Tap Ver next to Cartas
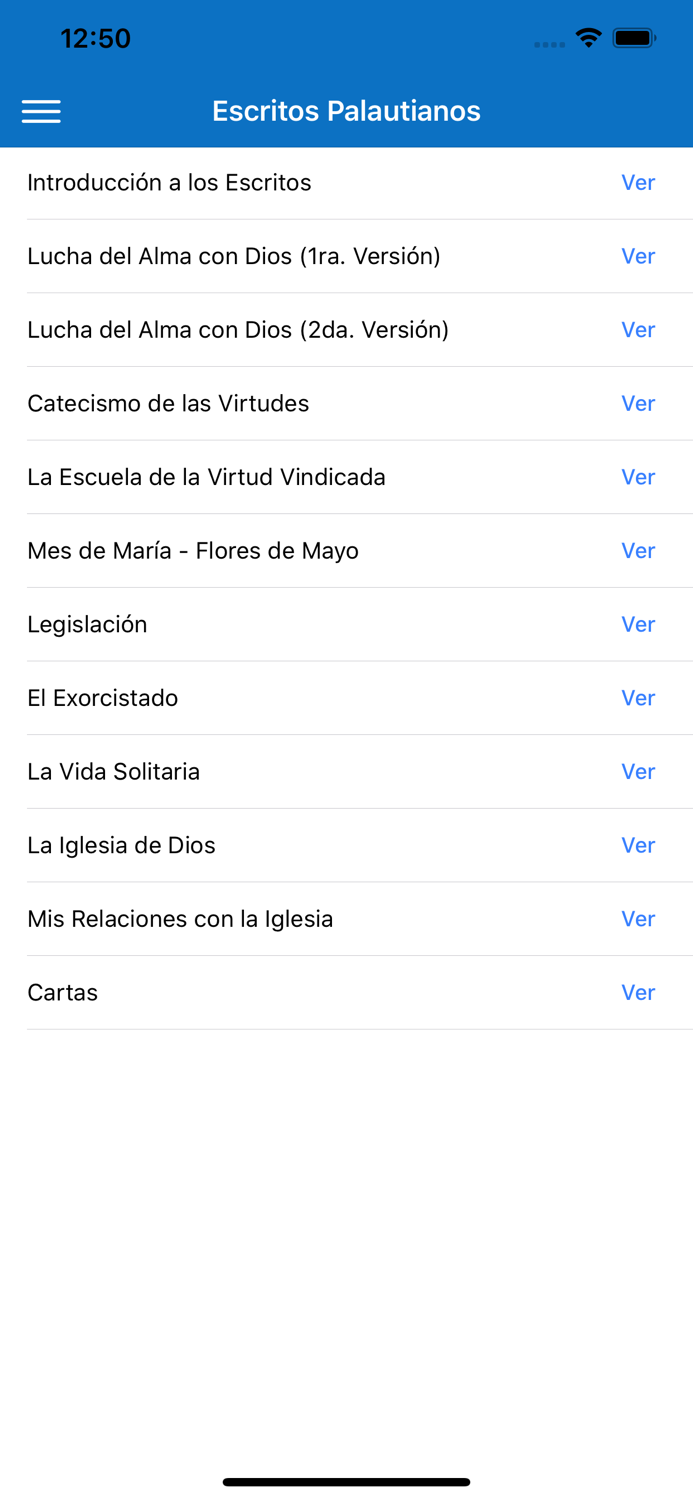 (x=638, y=993)
